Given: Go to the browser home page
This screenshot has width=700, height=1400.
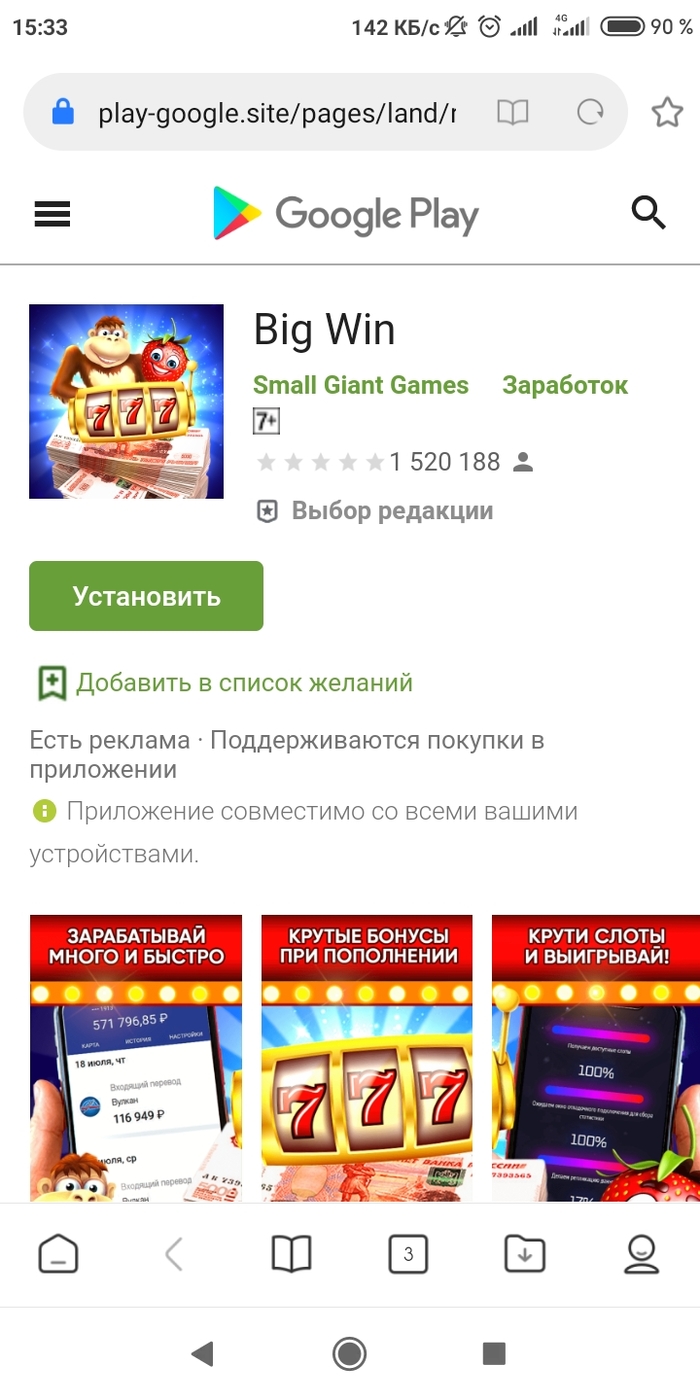Looking at the screenshot, I should pyautogui.click(x=58, y=1253).
